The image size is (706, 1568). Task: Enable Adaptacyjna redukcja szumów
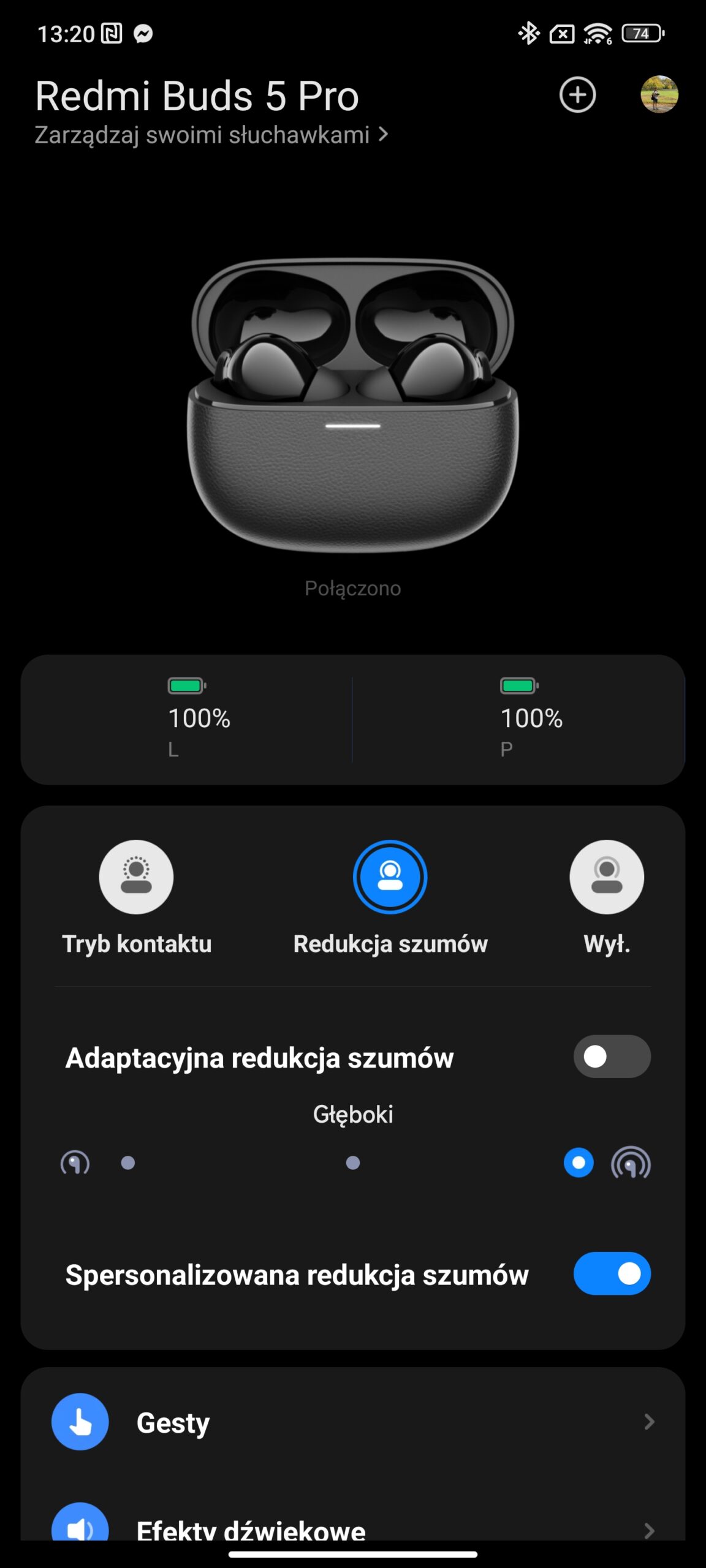[612, 1057]
